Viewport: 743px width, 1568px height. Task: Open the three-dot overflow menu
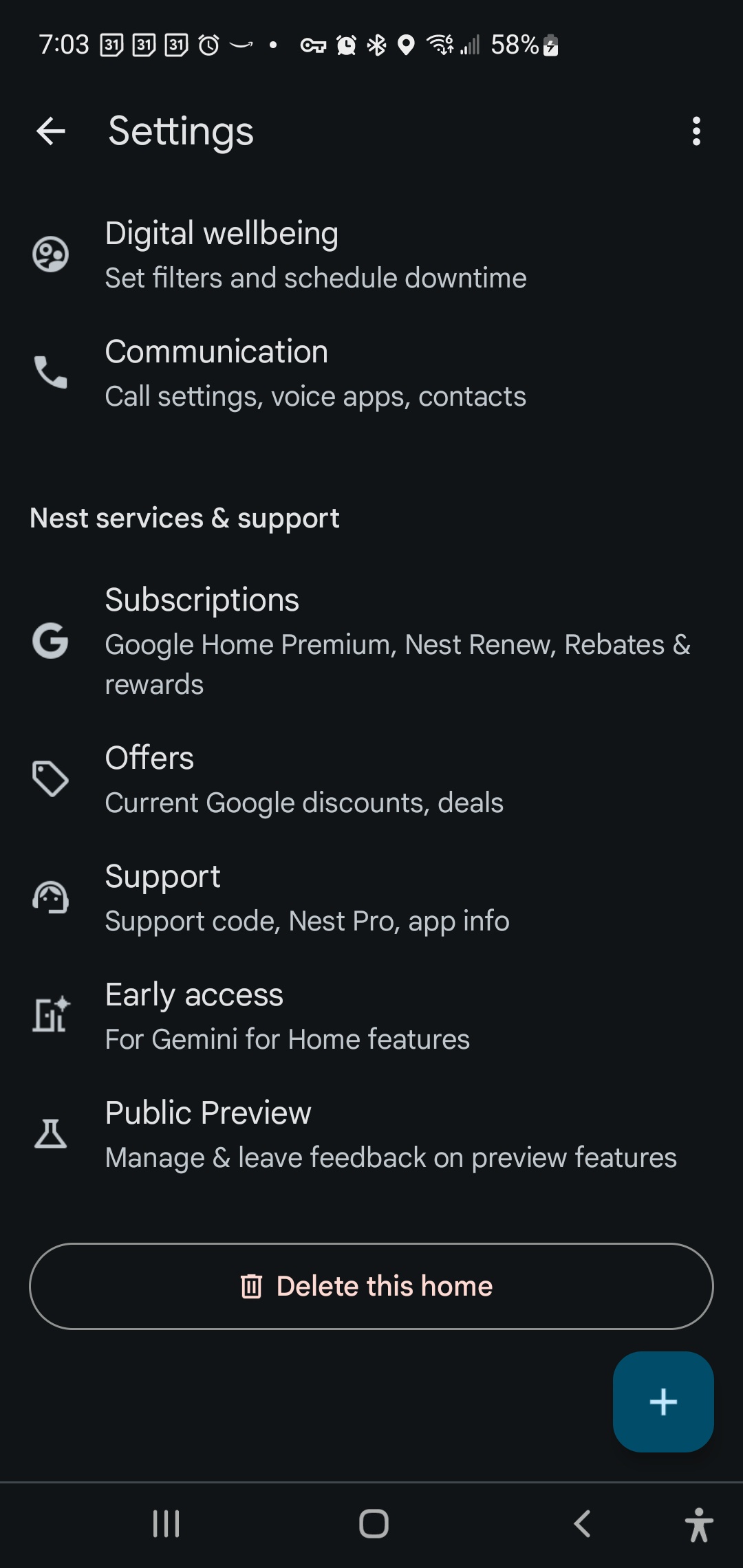point(696,131)
